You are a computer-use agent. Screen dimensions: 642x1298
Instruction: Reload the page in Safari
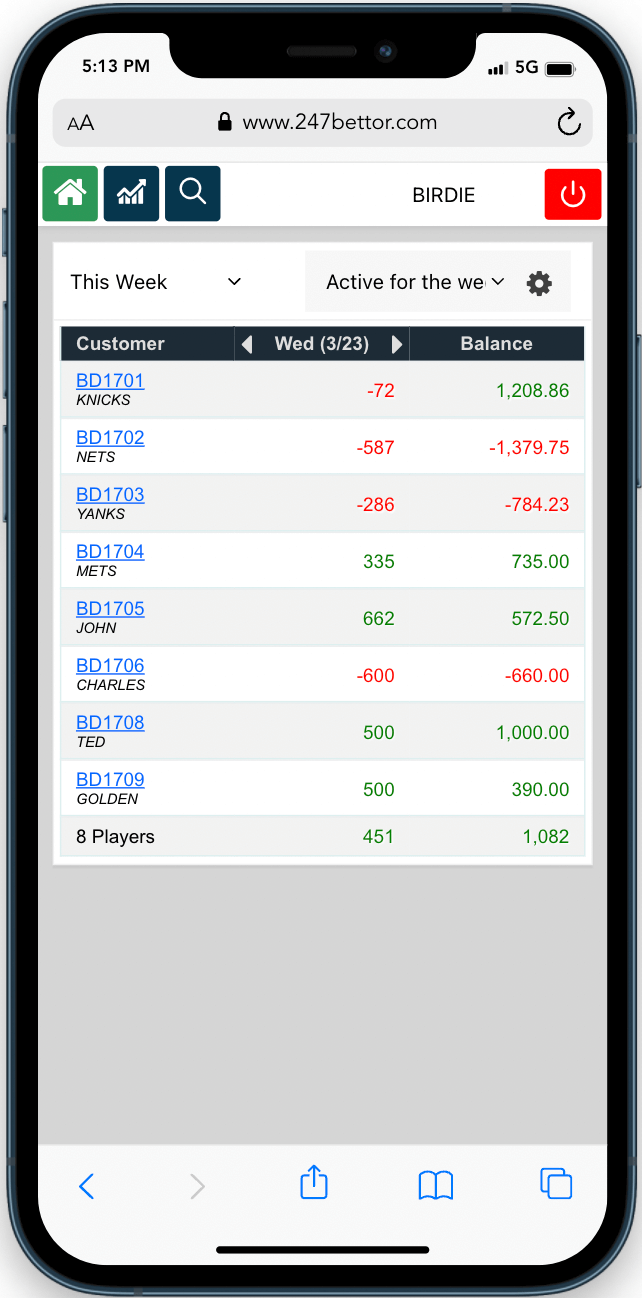point(568,123)
